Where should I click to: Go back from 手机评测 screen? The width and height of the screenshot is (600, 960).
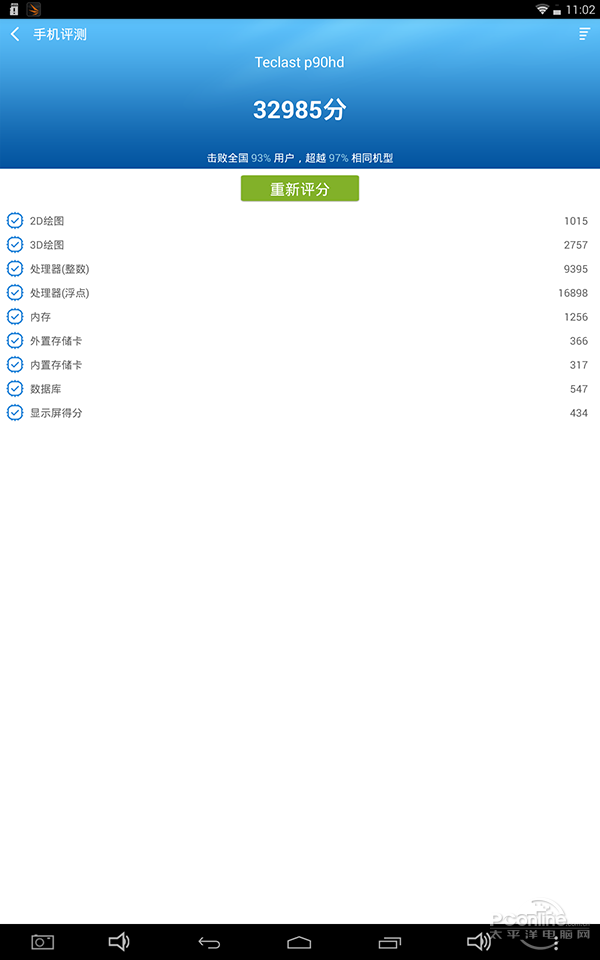(15, 34)
